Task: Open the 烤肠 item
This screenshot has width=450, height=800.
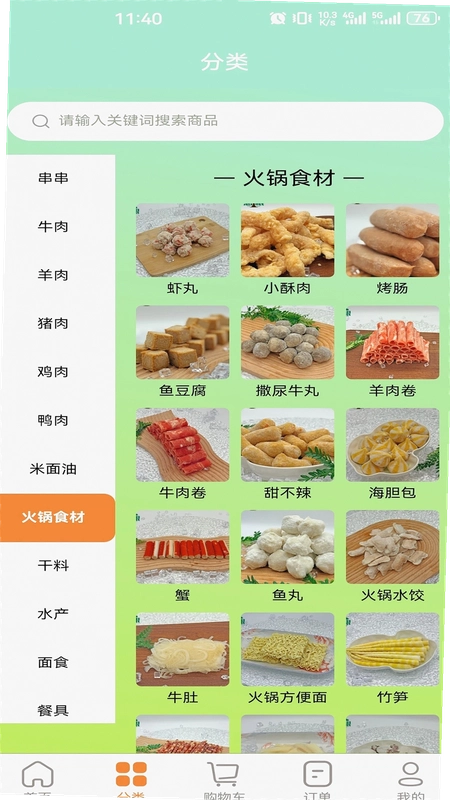Action: point(392,249)
